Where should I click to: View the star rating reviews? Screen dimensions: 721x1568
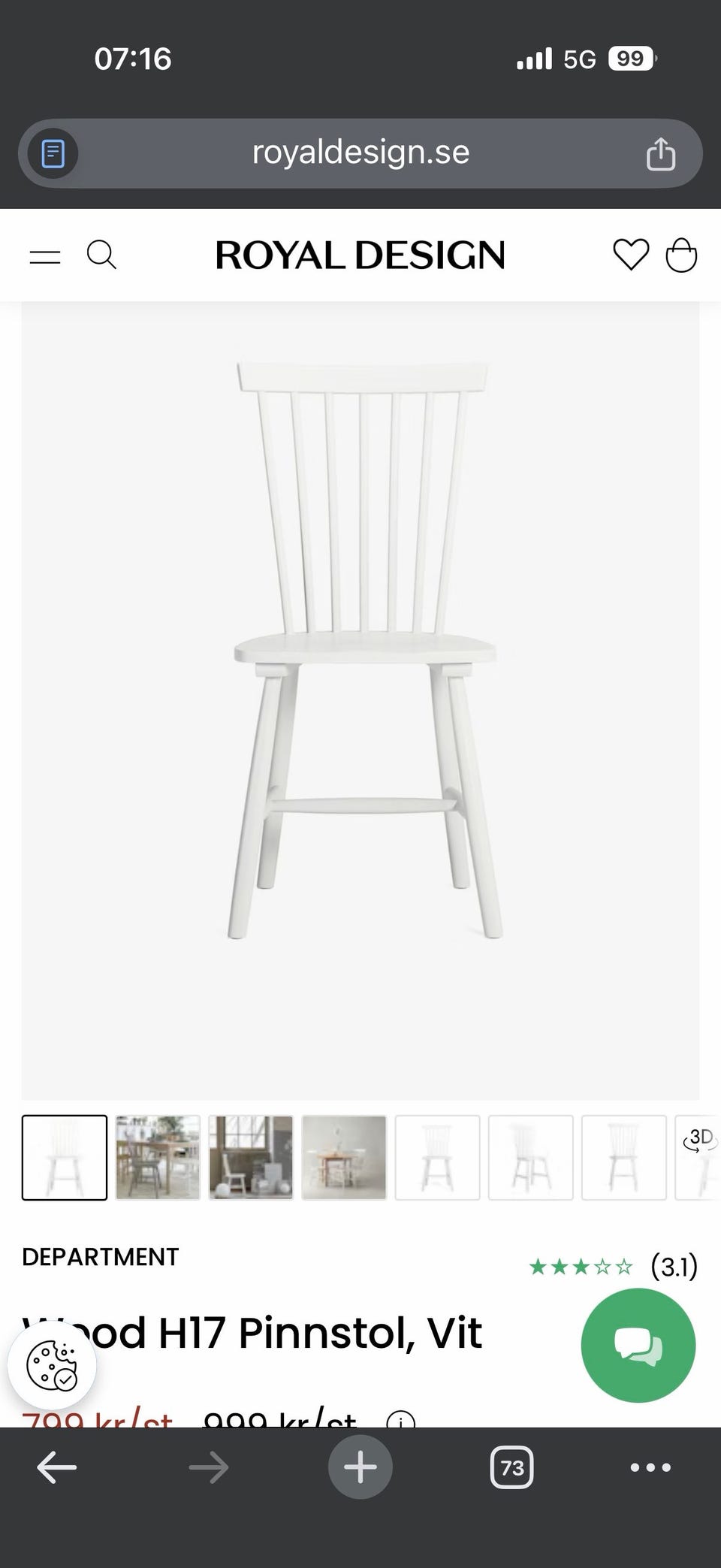(613, 1267)
